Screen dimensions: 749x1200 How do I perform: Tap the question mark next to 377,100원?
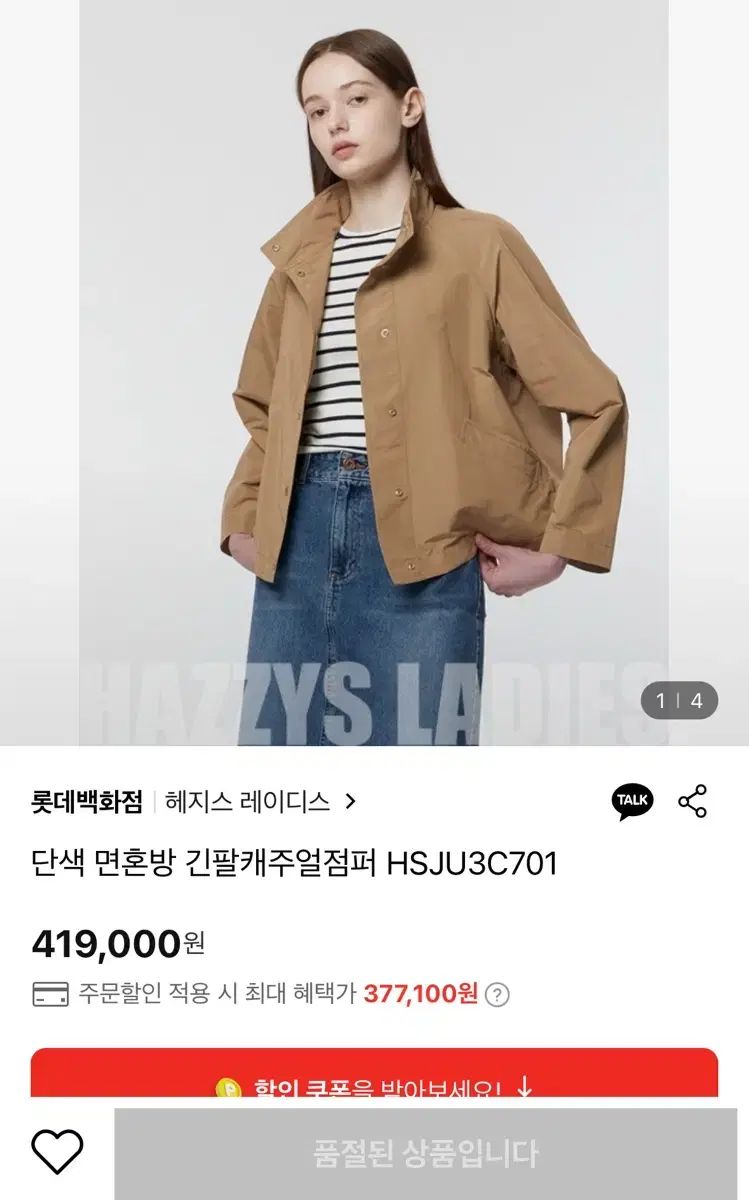coord(497,994)
